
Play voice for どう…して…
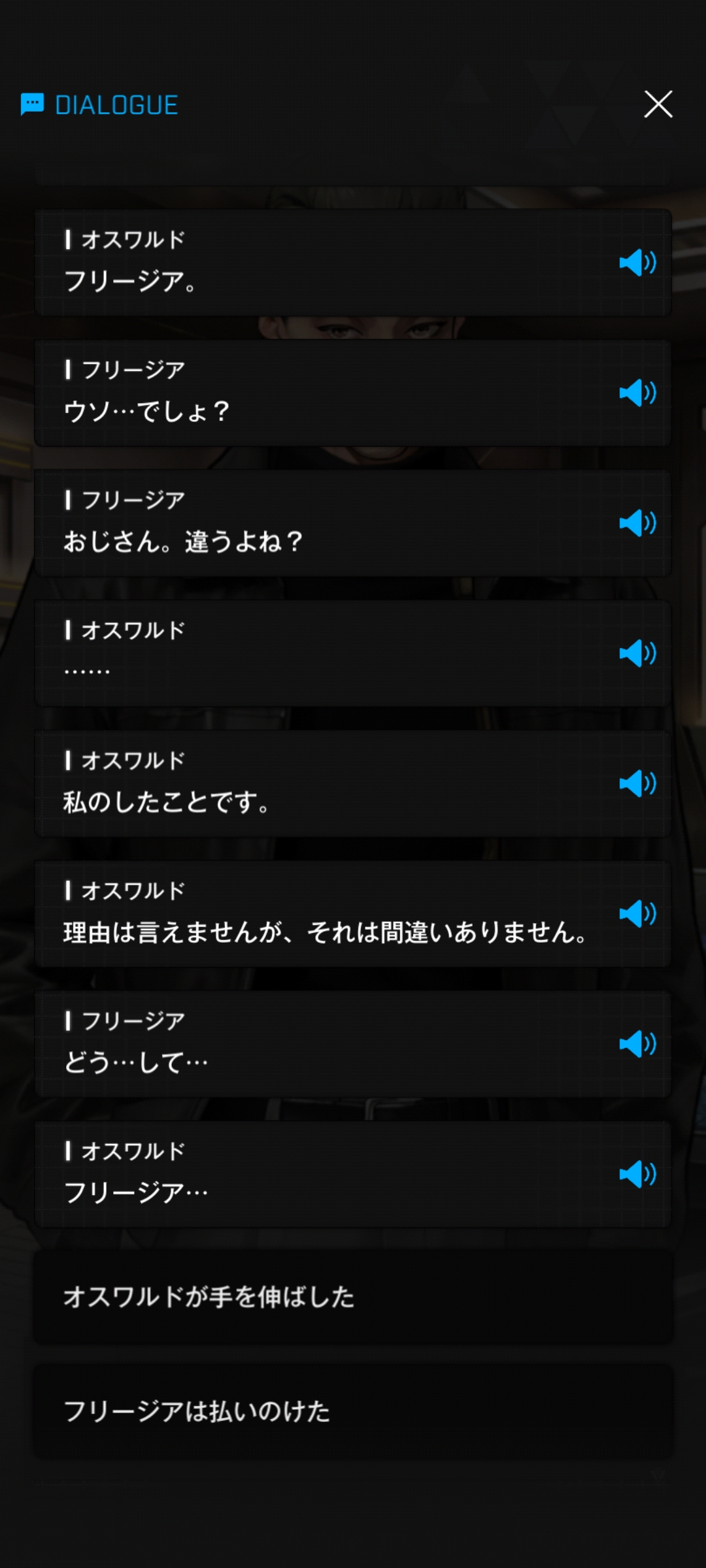click(637, 1043)
